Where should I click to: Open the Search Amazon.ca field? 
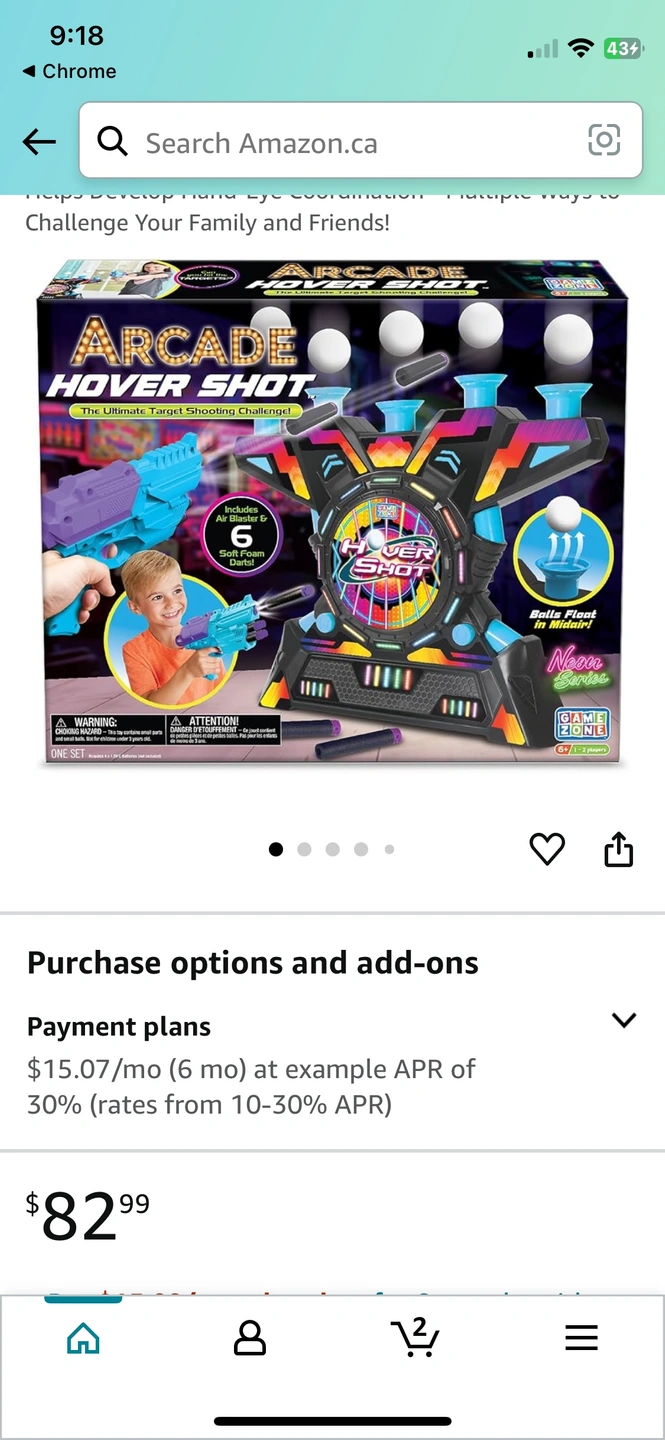click(340, 143)
